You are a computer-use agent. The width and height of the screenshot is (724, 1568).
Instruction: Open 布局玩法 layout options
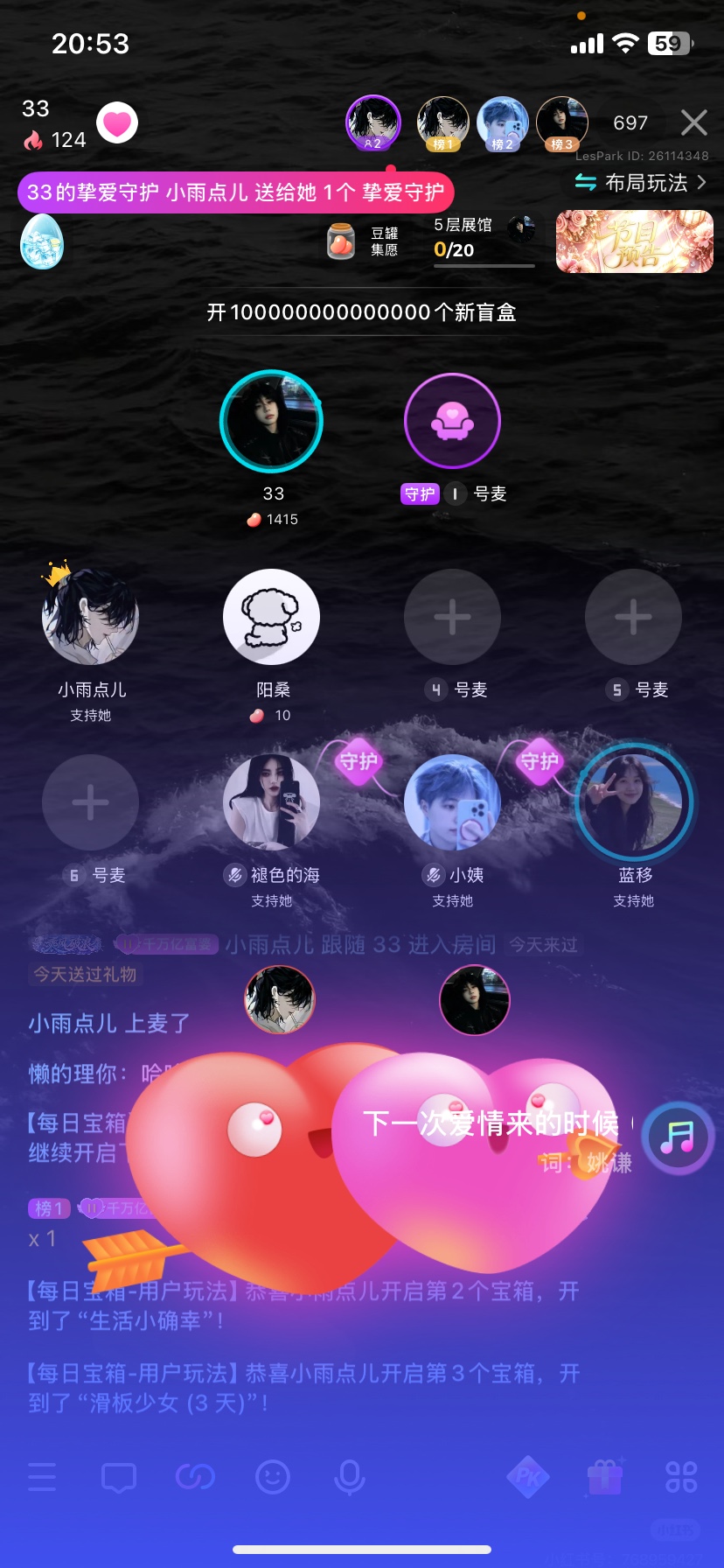pyautogui.click(x=641, y=183)
